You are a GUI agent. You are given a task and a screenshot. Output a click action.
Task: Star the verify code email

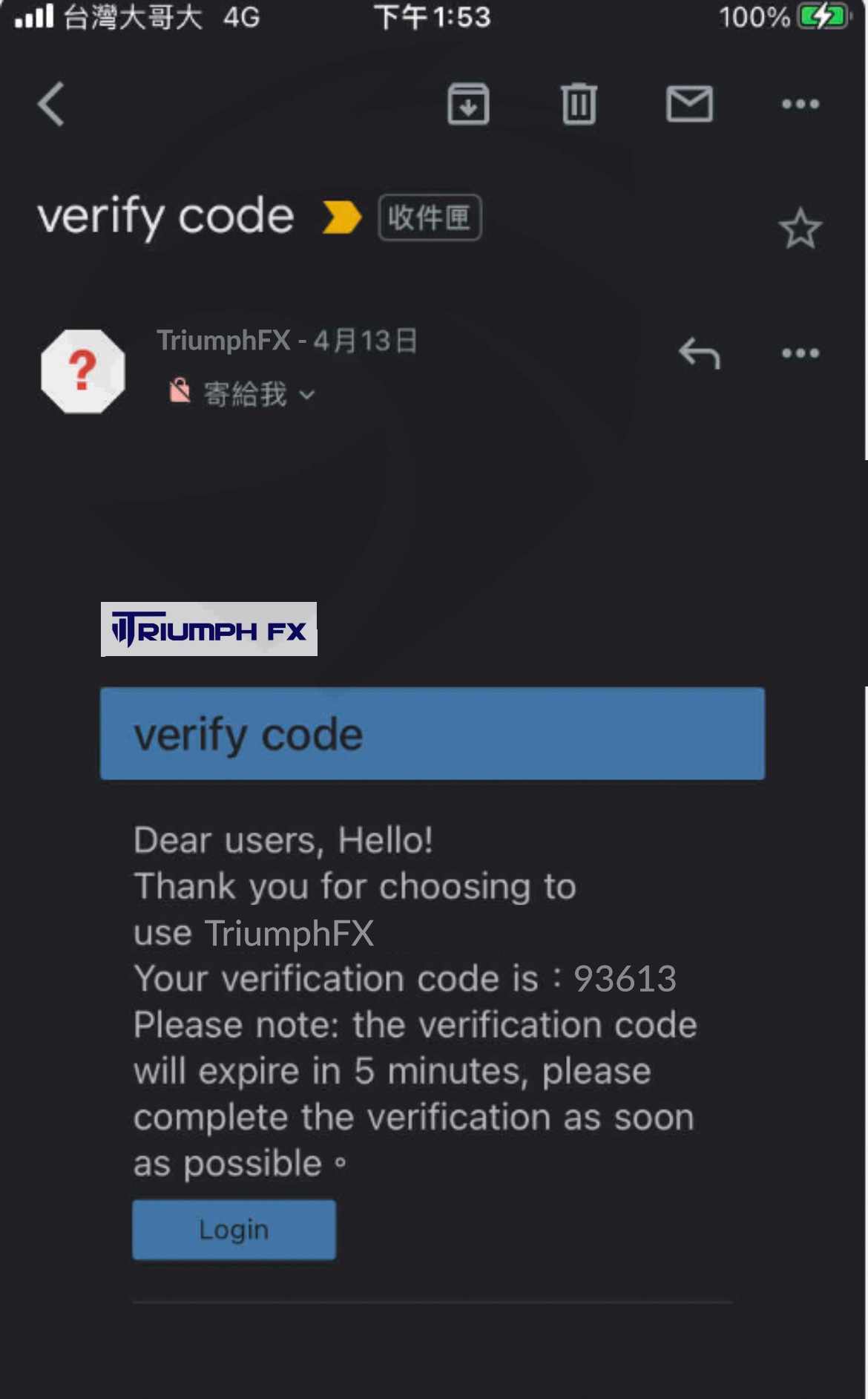[x=800, y=228]
